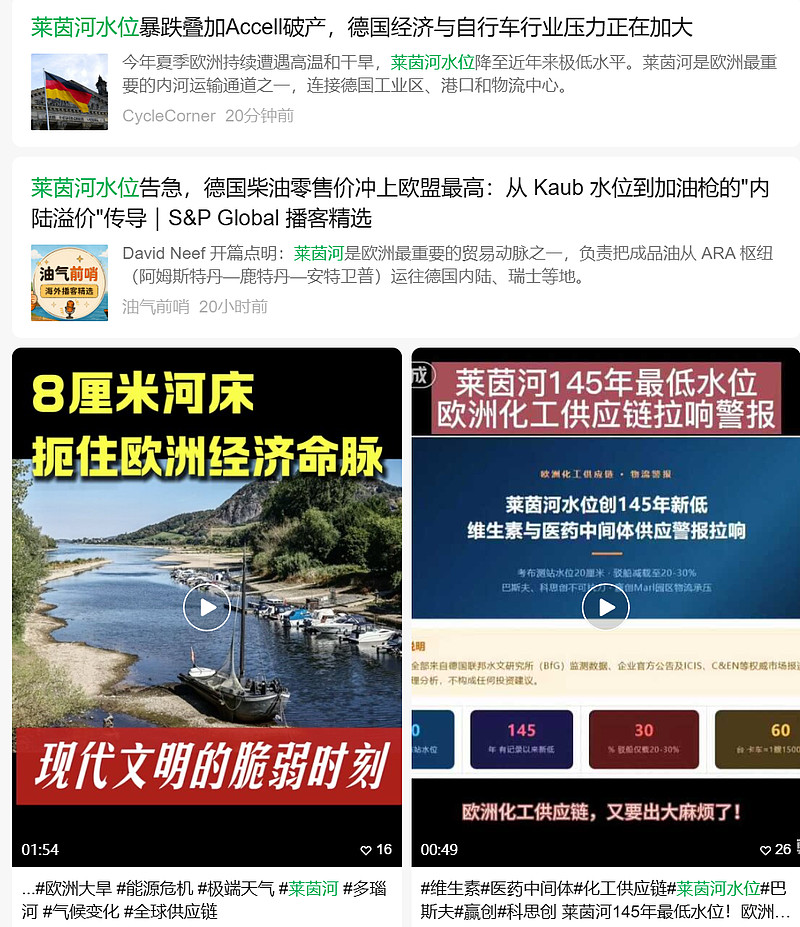Open the S&P Global 播客精选 diesel price article
800x927 pixels.
400,203
